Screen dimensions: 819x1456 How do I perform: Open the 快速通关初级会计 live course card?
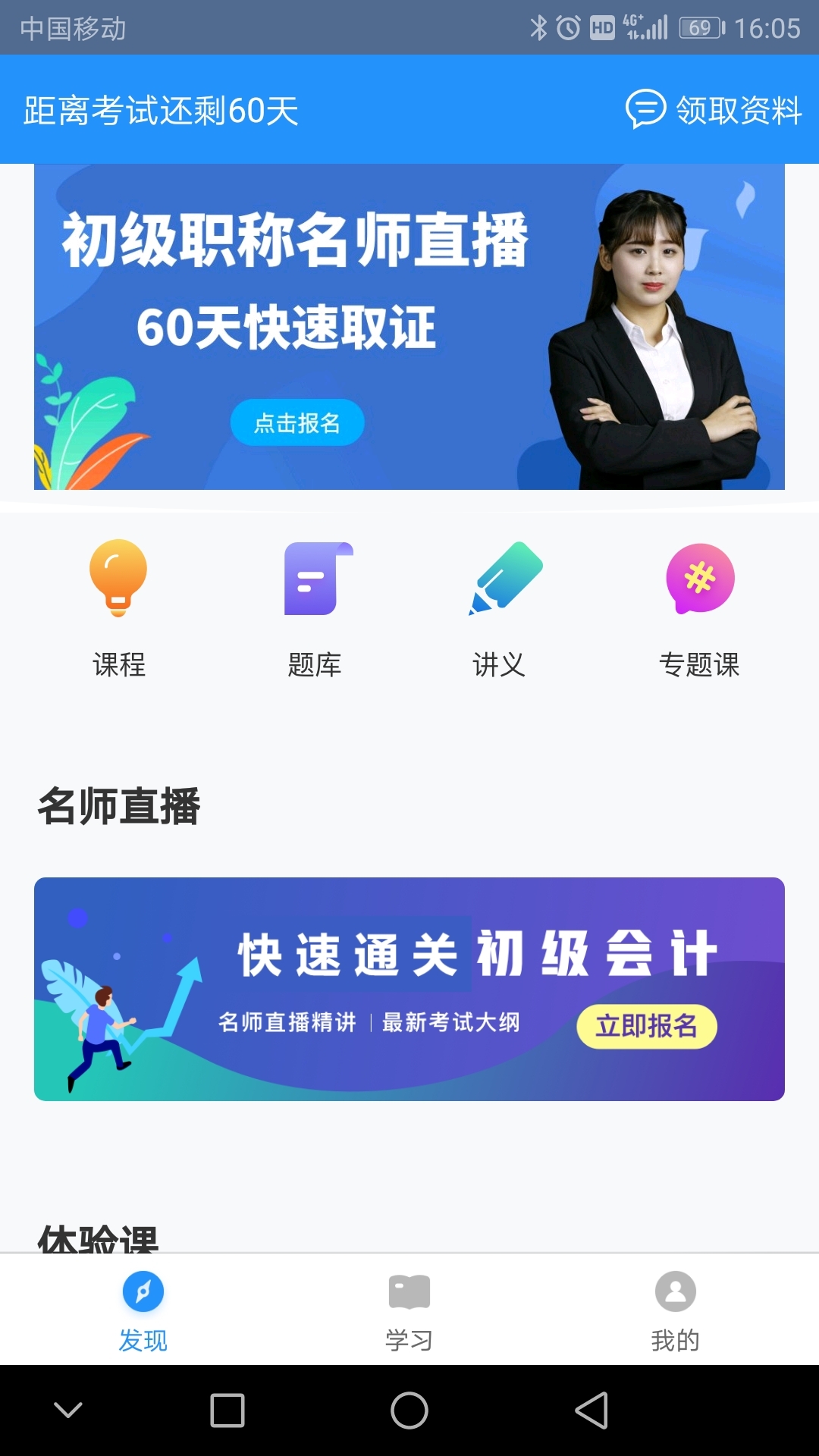(409, 989)
